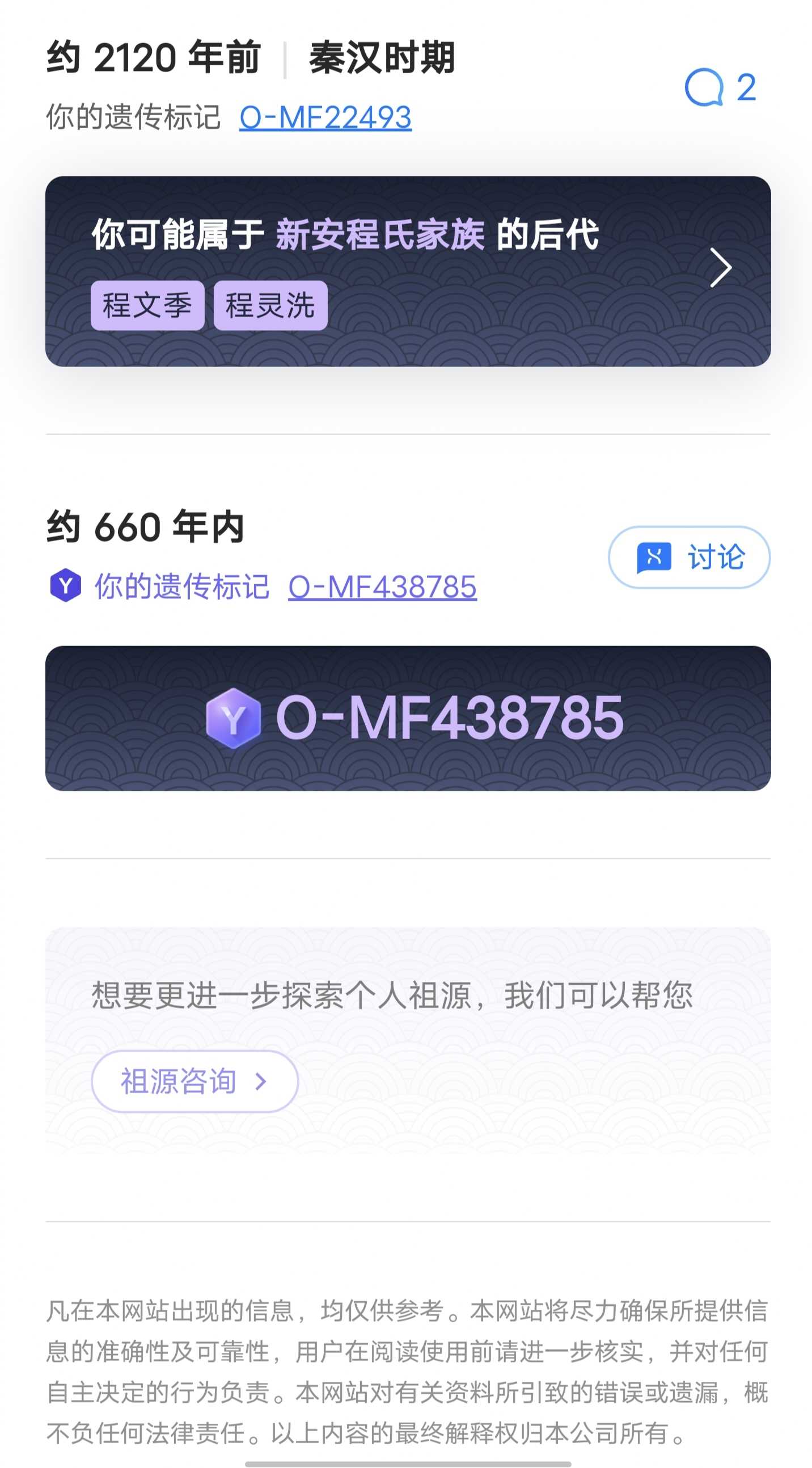Tap the 祖源咨询 button
The image size is (812, 1468).
(194, 1081)
